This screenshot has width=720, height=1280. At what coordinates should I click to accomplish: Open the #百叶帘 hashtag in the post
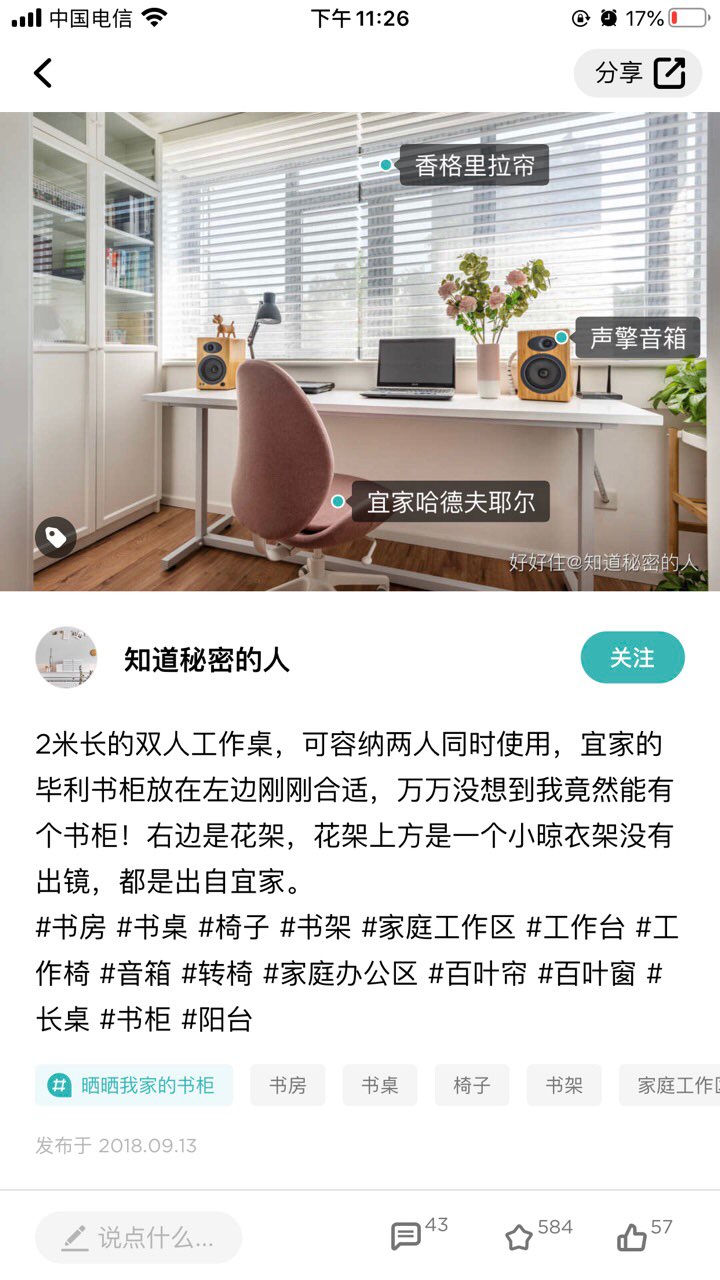click(476, 973)
